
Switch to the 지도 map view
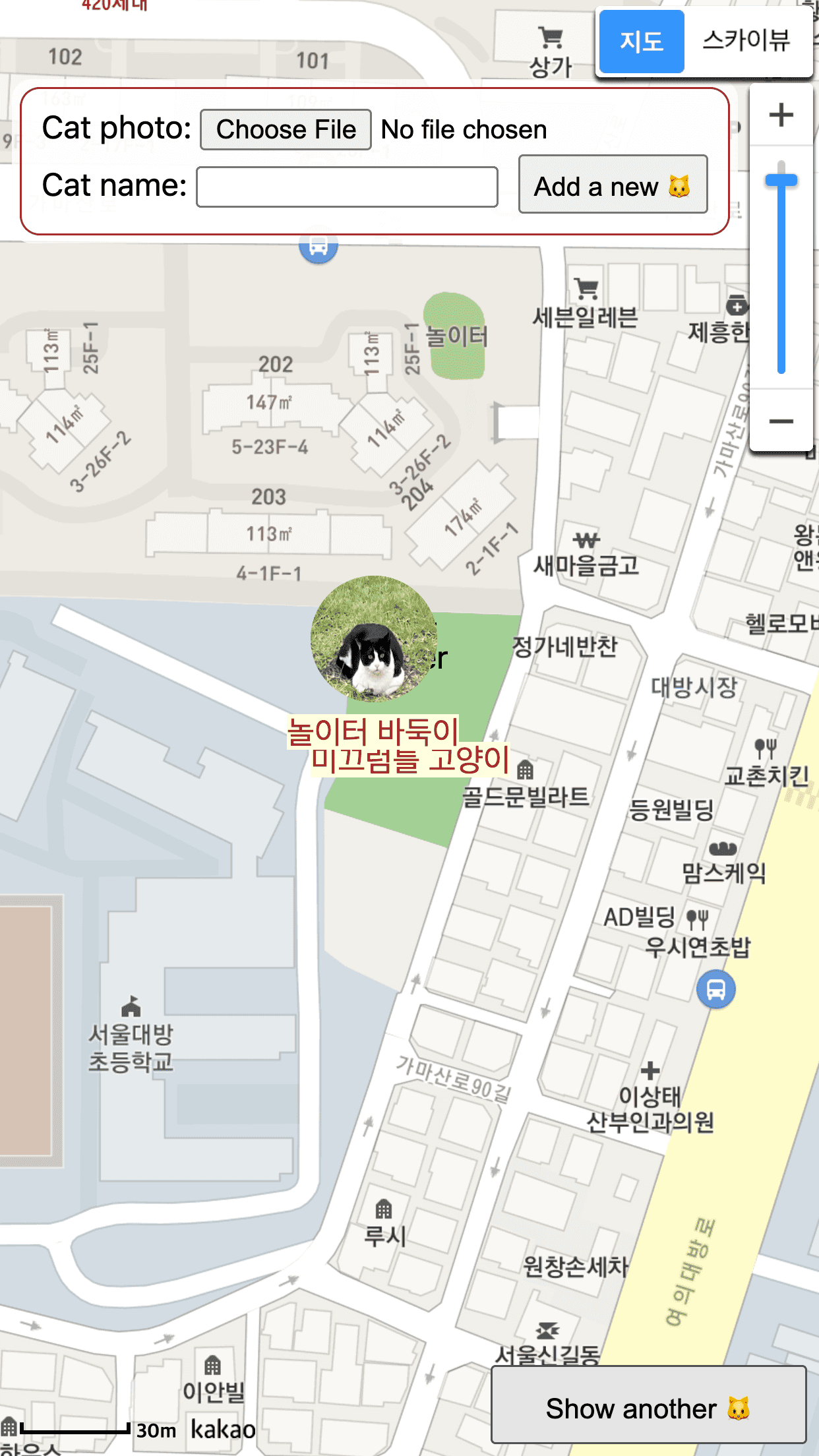[641, 42]
